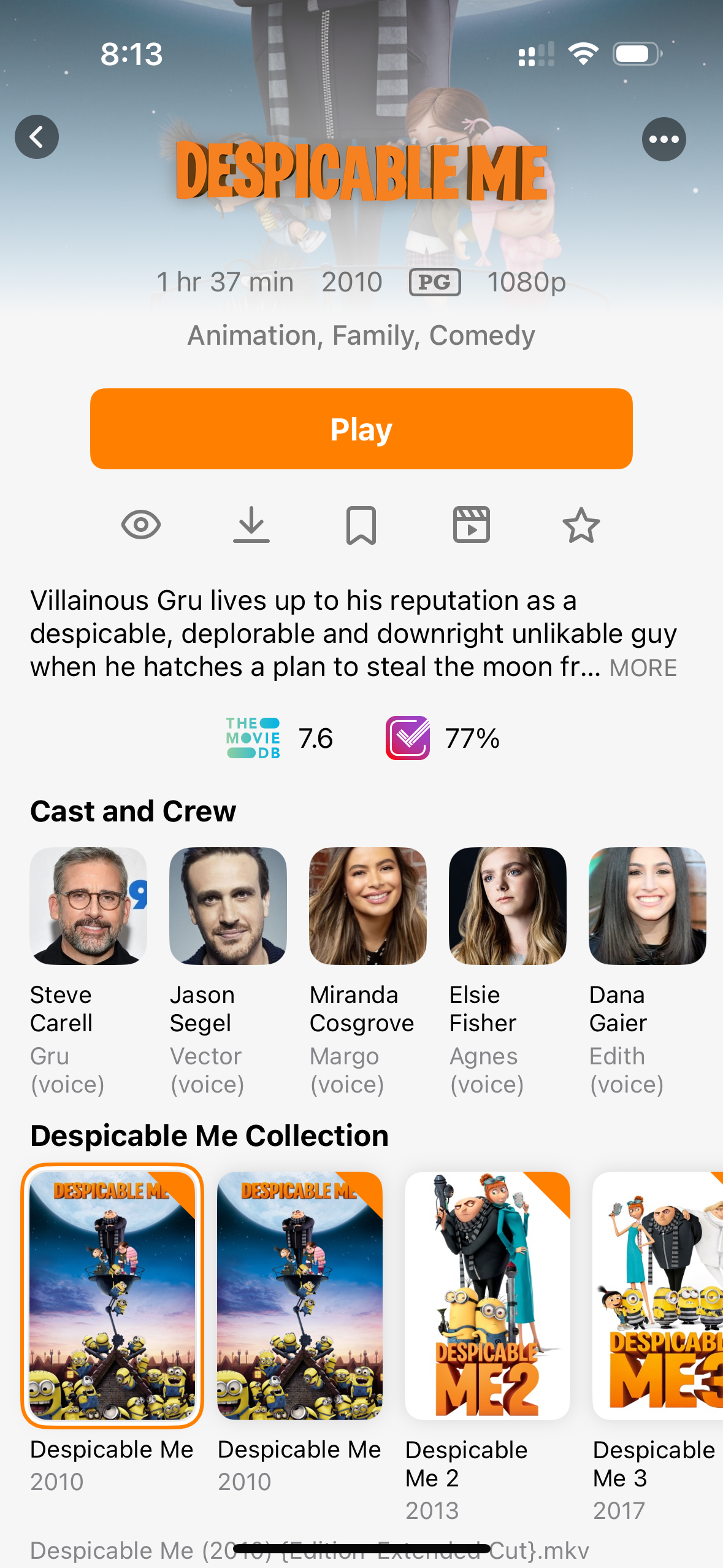Add the movie to watchlist bookmark
This screenshot has height=1568, width=723.
coord(361,525)
